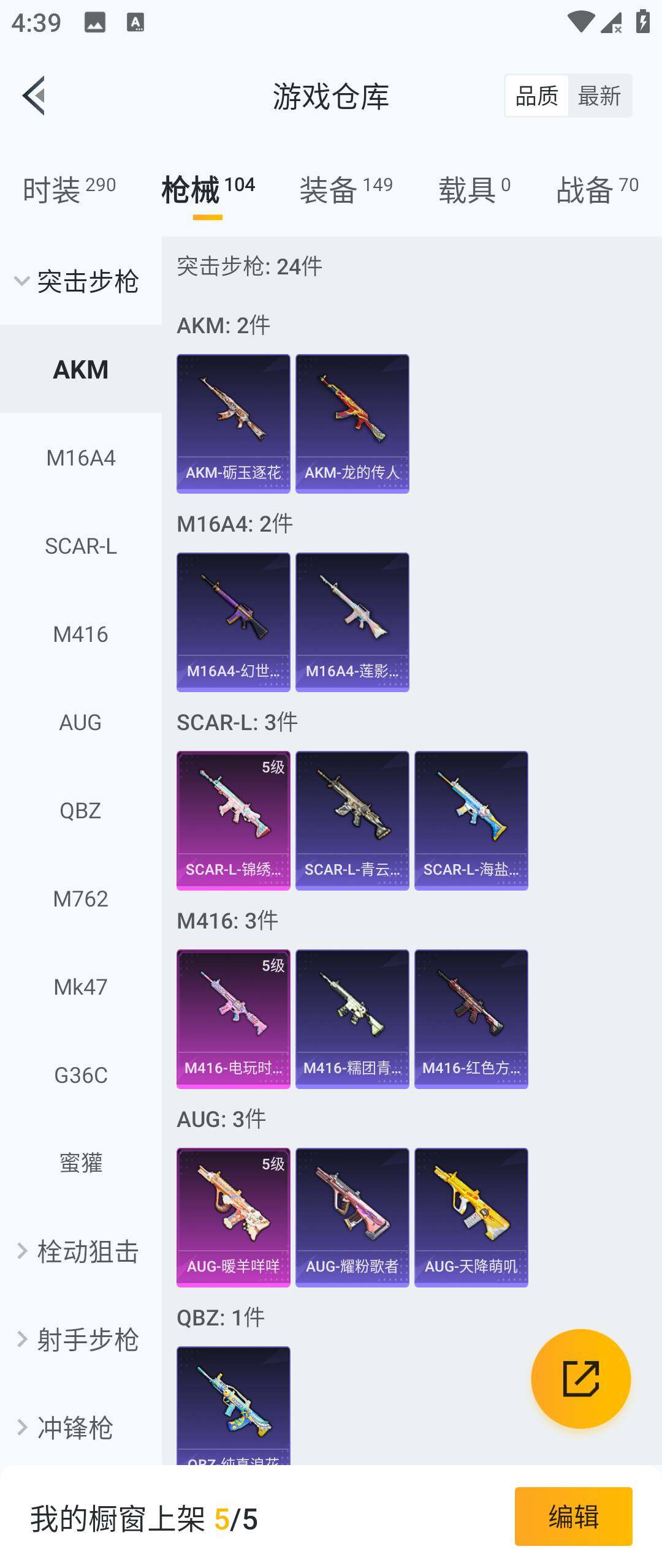Open the AKM-龙的传人 skin
This screenshot has height=1568, width=662.
pos(352,423)
